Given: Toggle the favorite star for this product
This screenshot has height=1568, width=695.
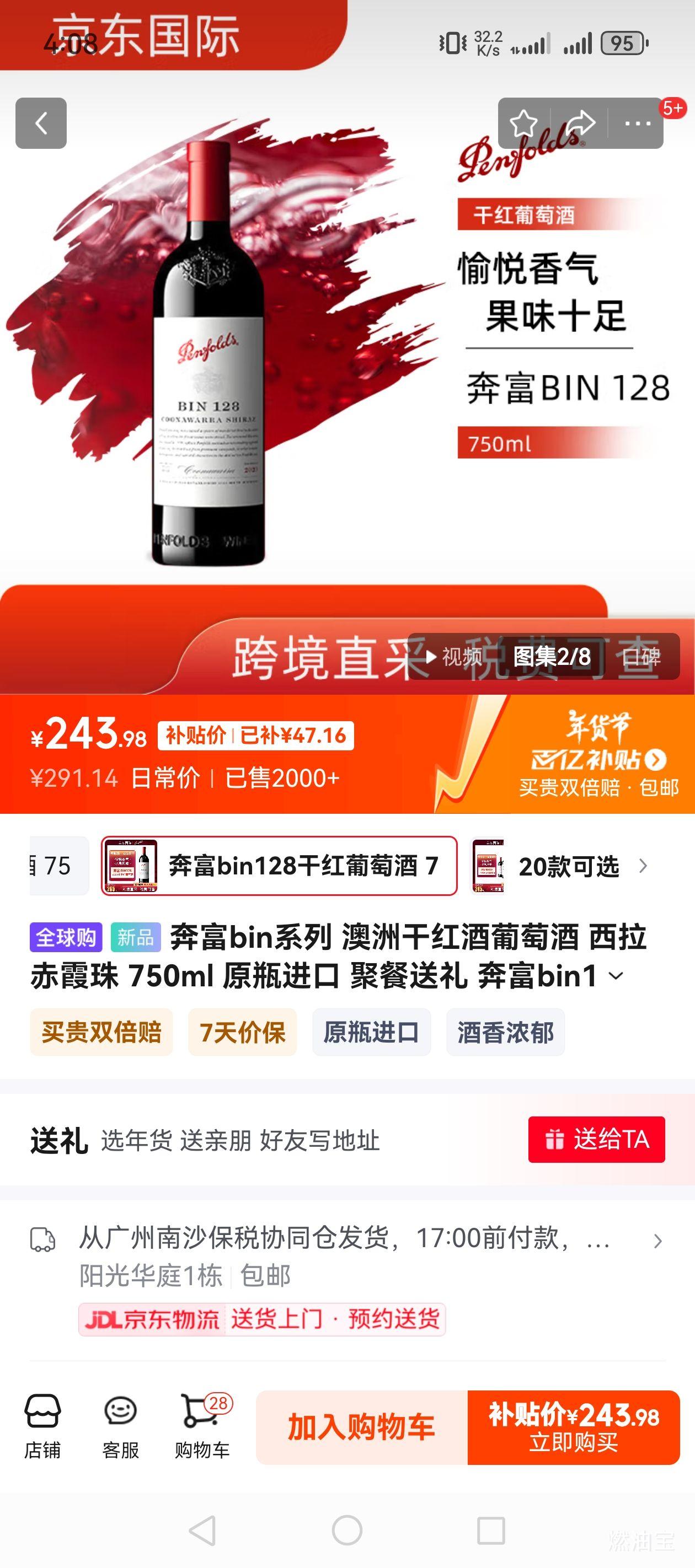Looking at the screenshot, I should tap(524, 121).
